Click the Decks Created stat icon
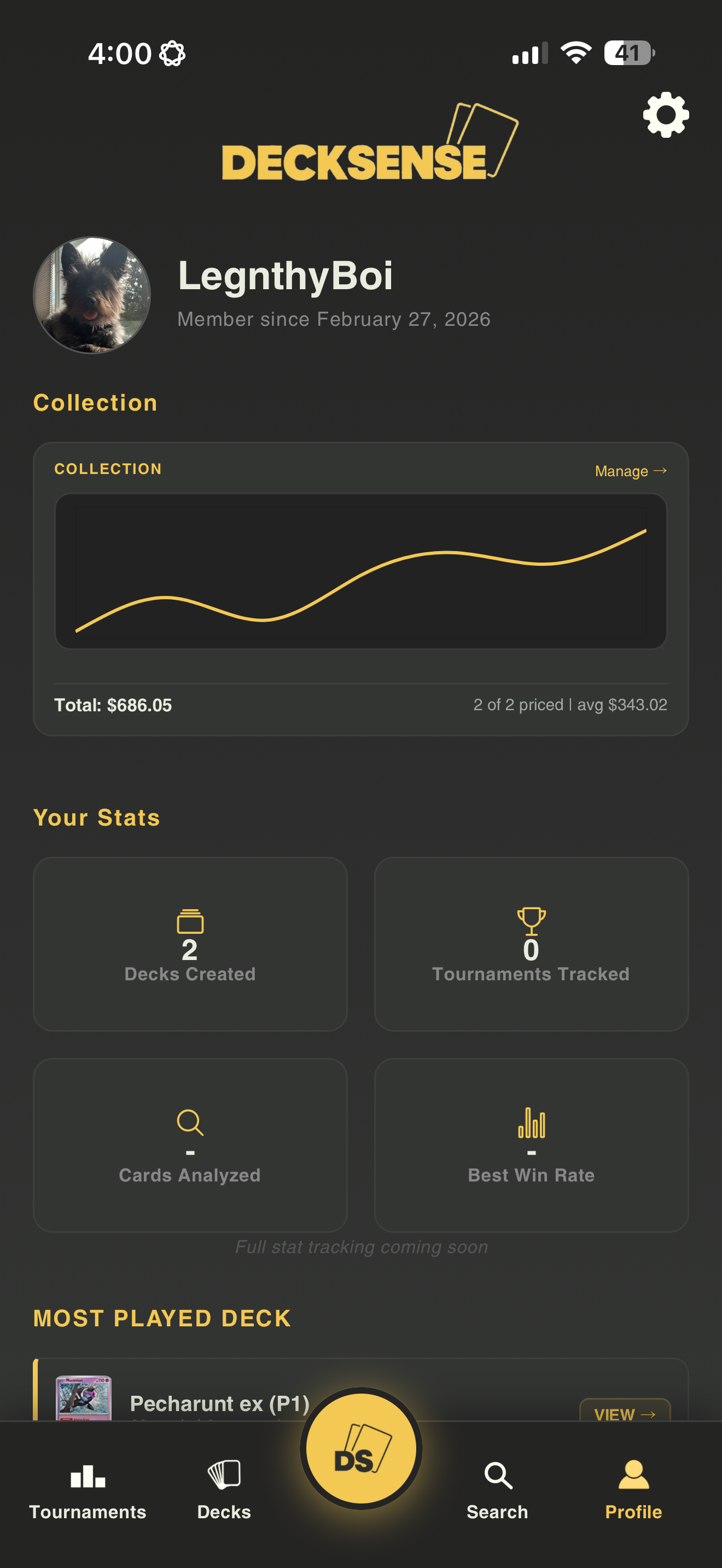The width and height of the screenshot is (722, 1568). (190, 921)
